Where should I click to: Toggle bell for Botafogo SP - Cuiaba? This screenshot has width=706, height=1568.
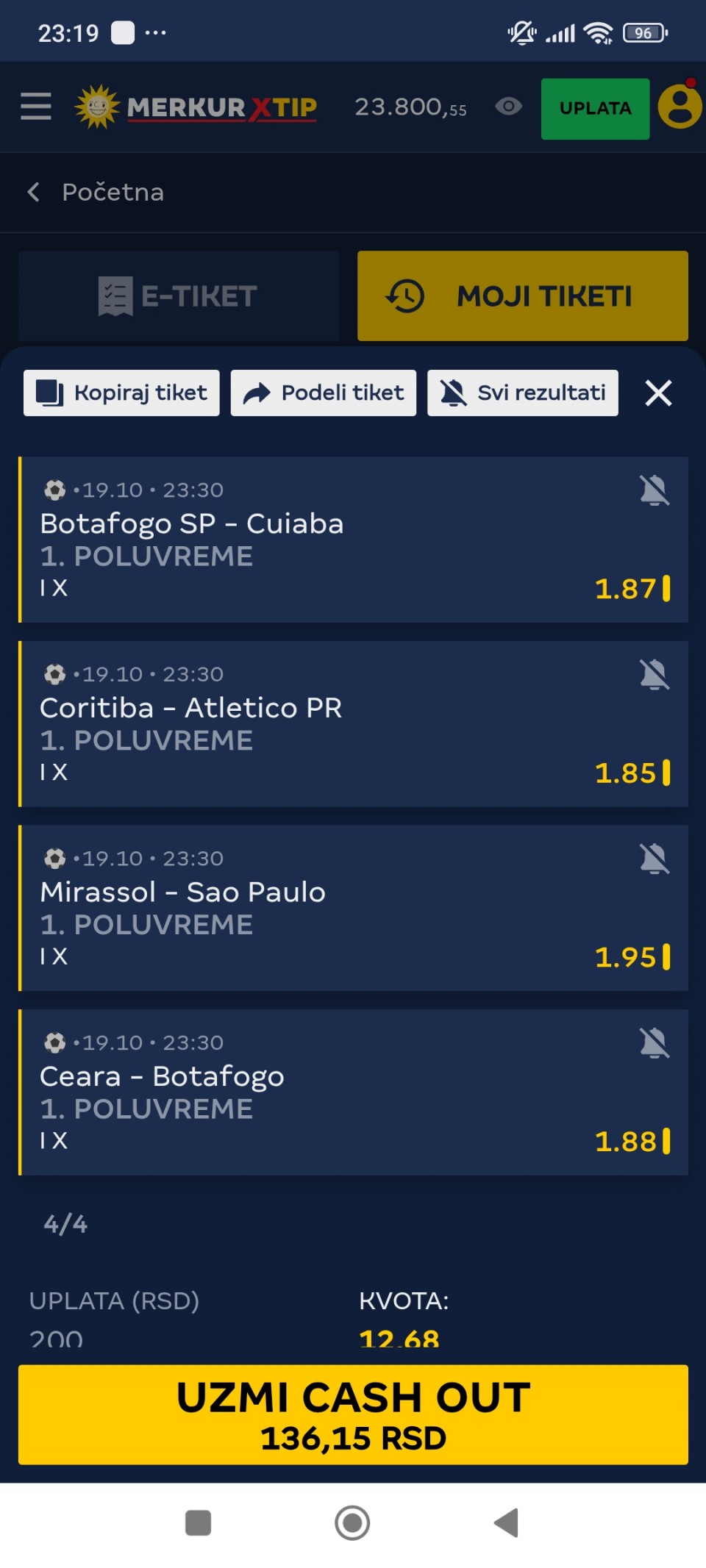click(x=654, y=490)
